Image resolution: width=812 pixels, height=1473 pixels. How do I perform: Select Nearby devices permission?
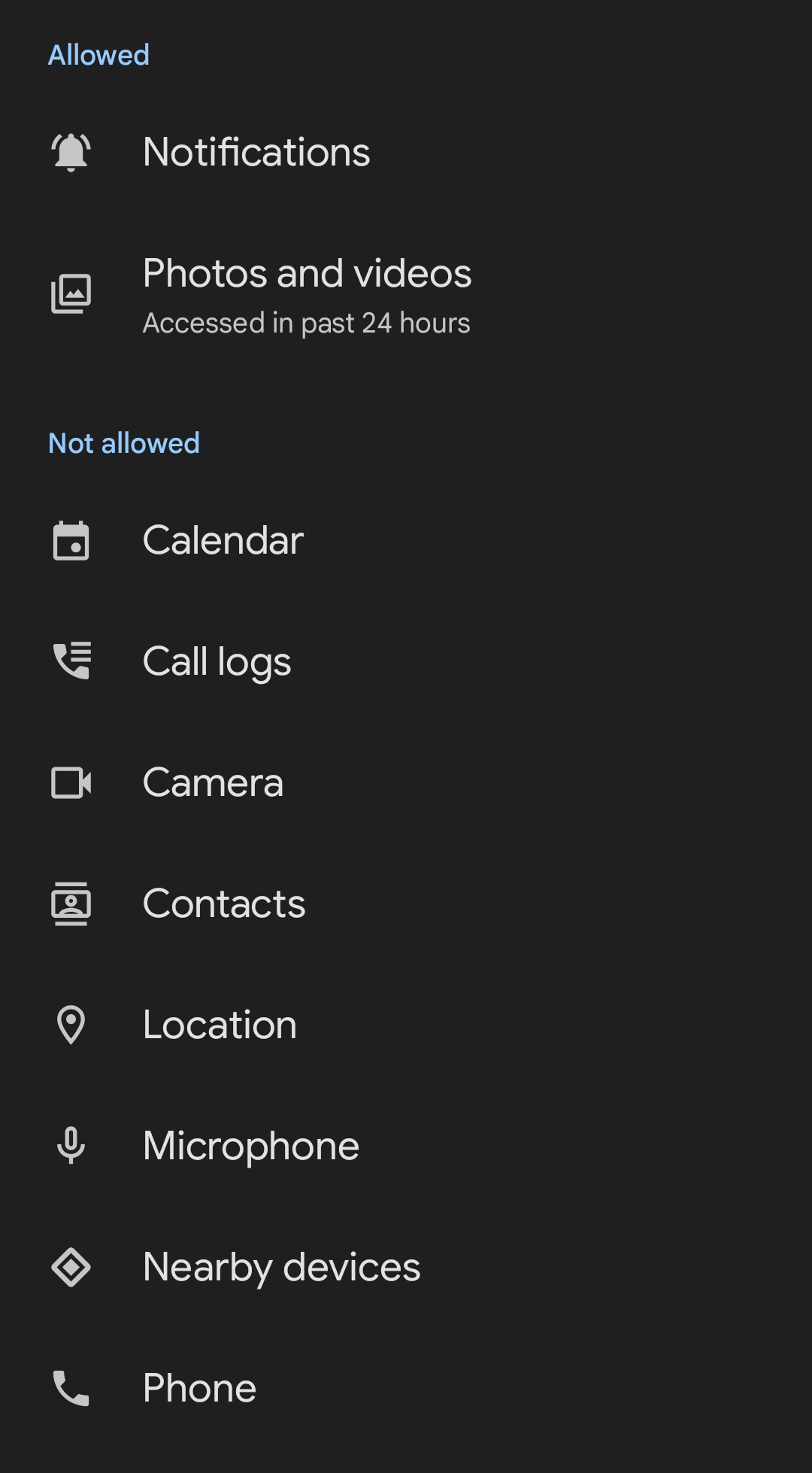tap(281, 1267)
